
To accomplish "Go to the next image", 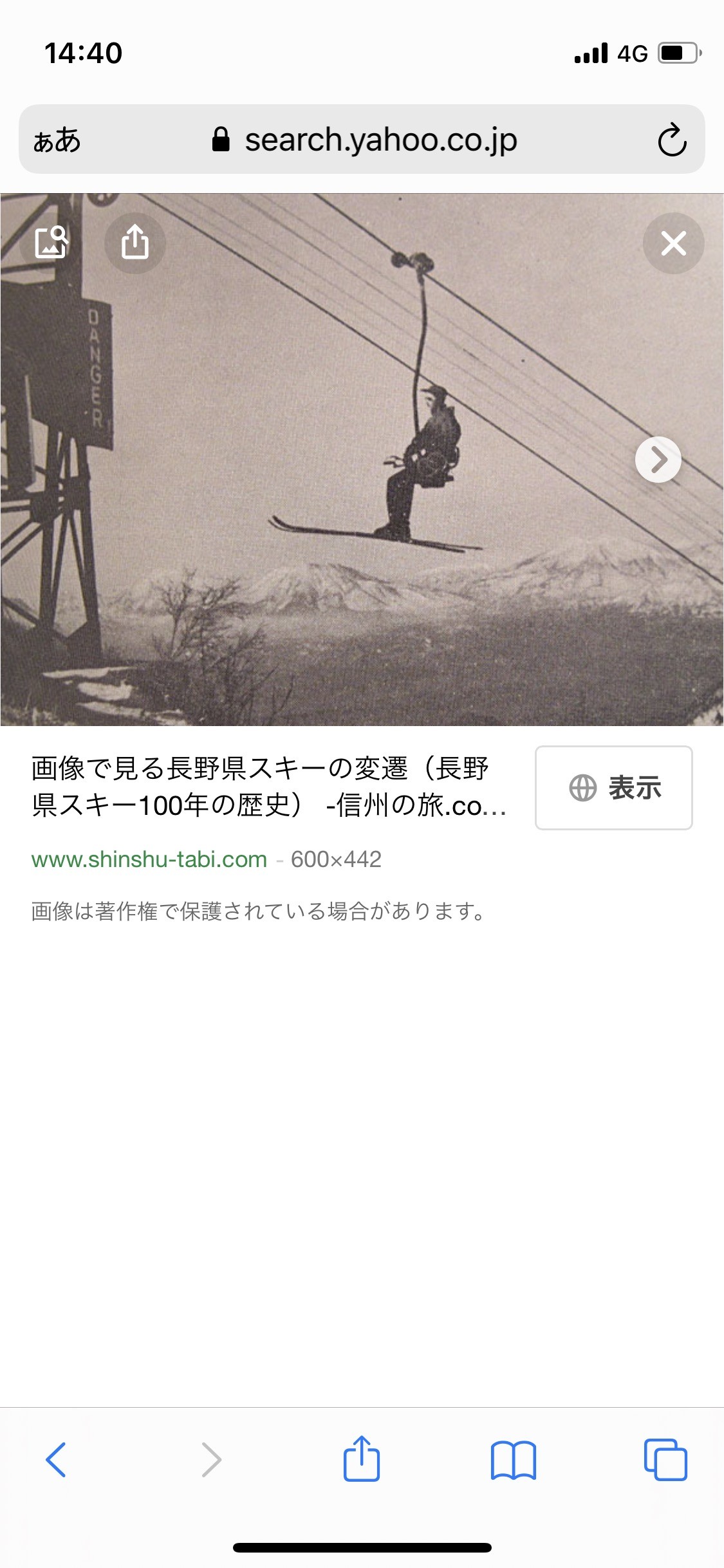I will coord(658,460).
